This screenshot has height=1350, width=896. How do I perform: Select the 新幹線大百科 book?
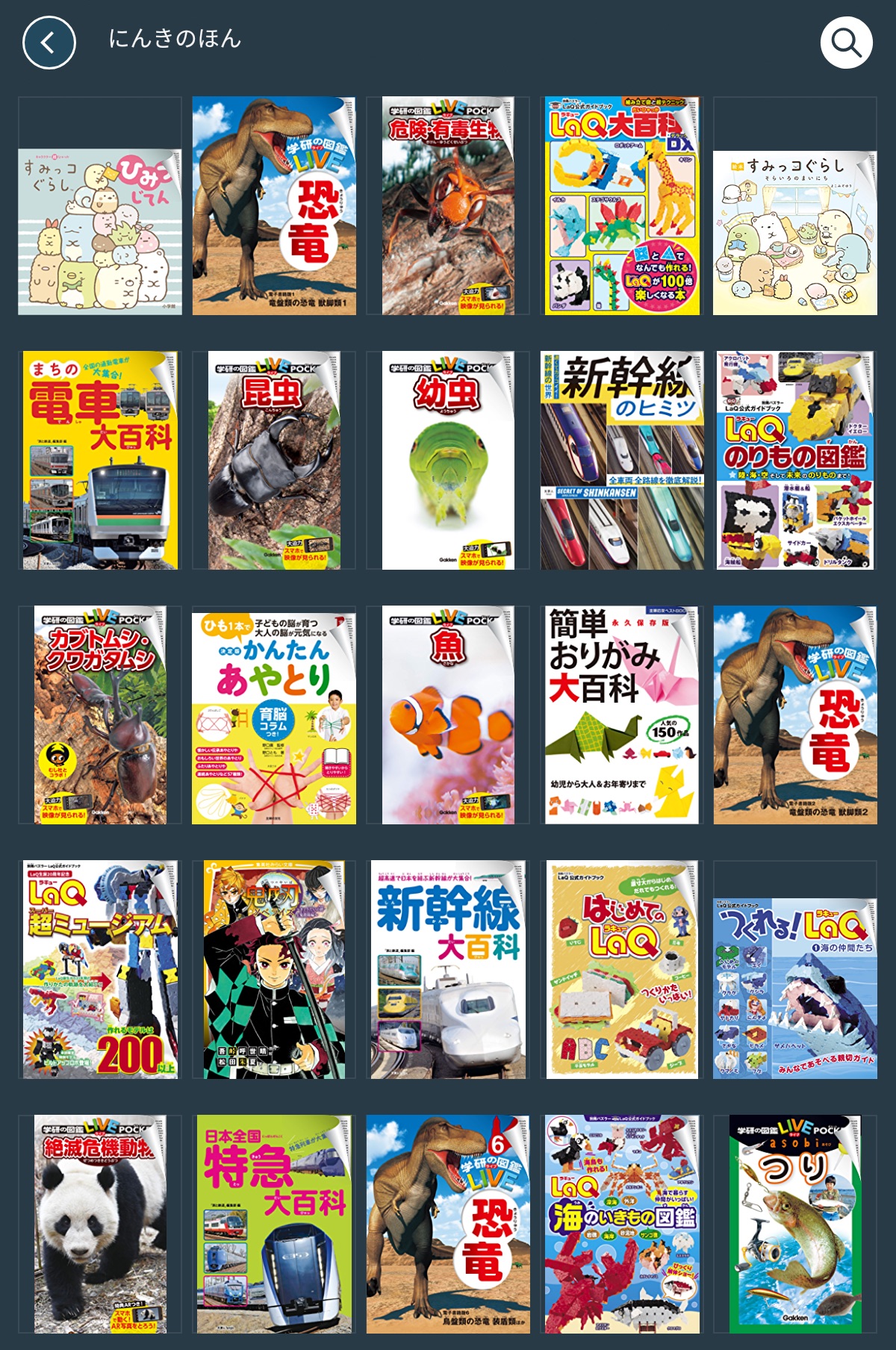click(x=448, y=969)
